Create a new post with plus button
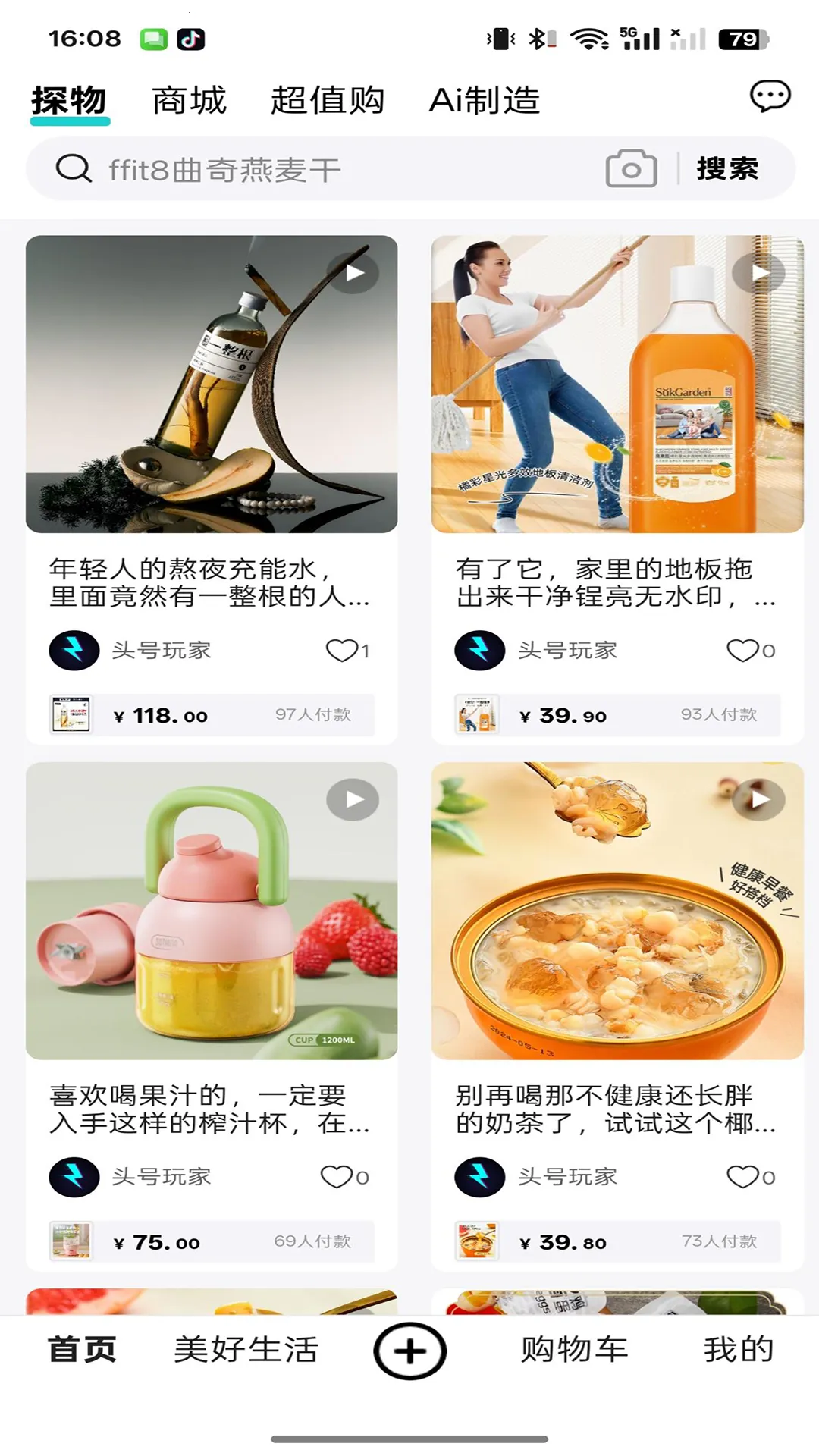Image resolution: width=819 pixels, height=1456 pixels. (409, 1351)
